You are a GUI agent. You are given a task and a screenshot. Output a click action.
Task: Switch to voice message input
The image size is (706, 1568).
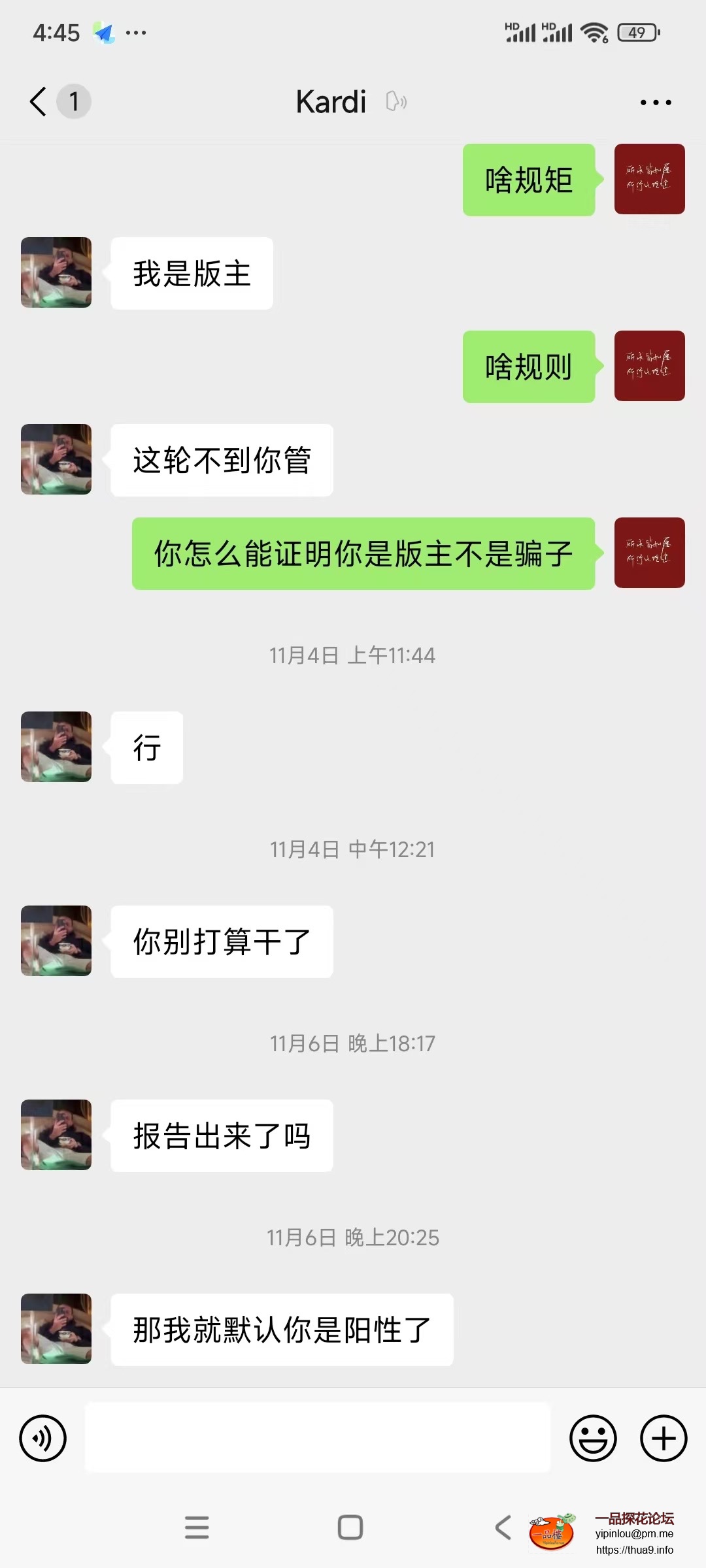tap(43, 1438)
